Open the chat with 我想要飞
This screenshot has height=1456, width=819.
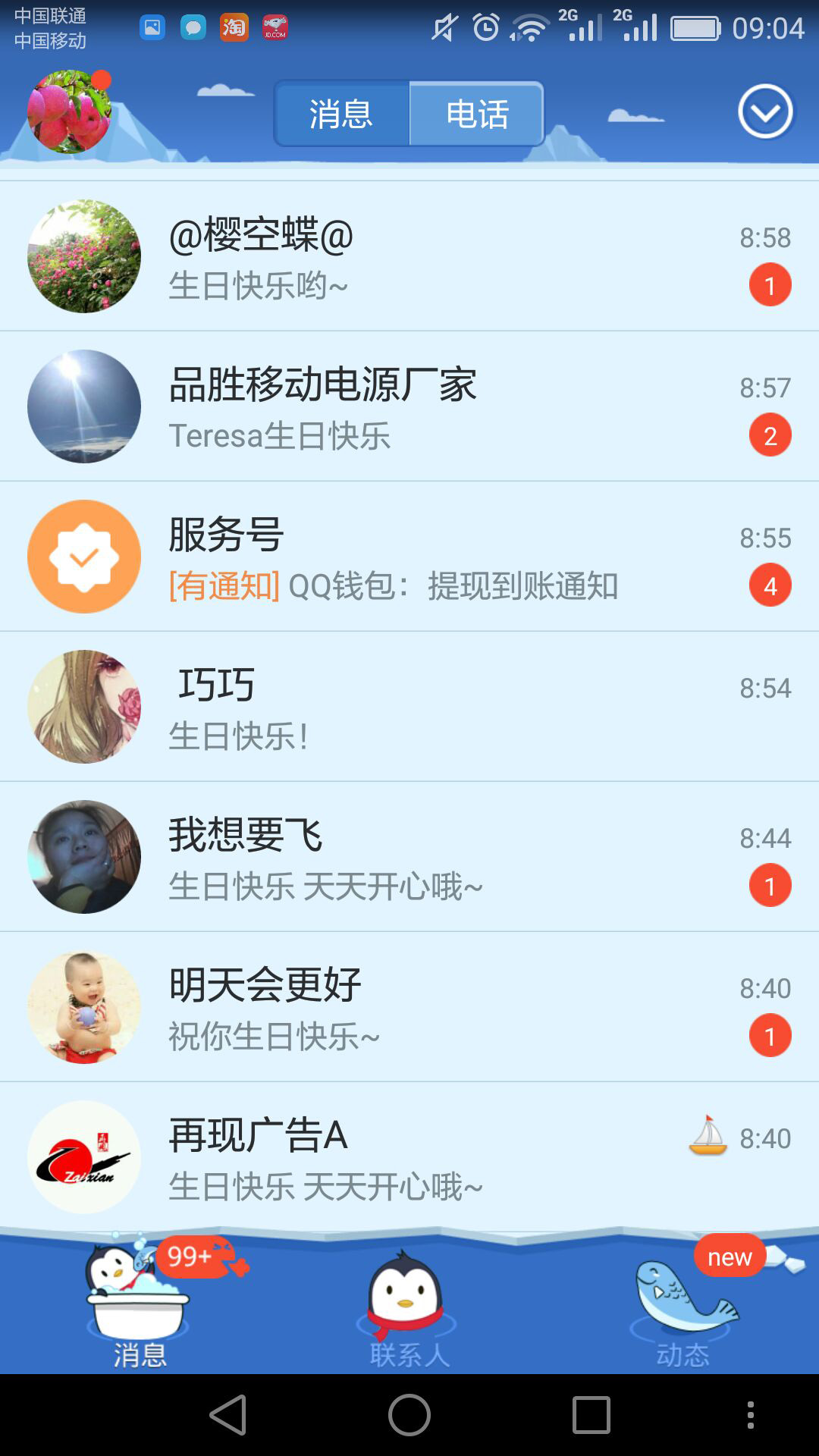pyautogui.click(x=409, y=857)
